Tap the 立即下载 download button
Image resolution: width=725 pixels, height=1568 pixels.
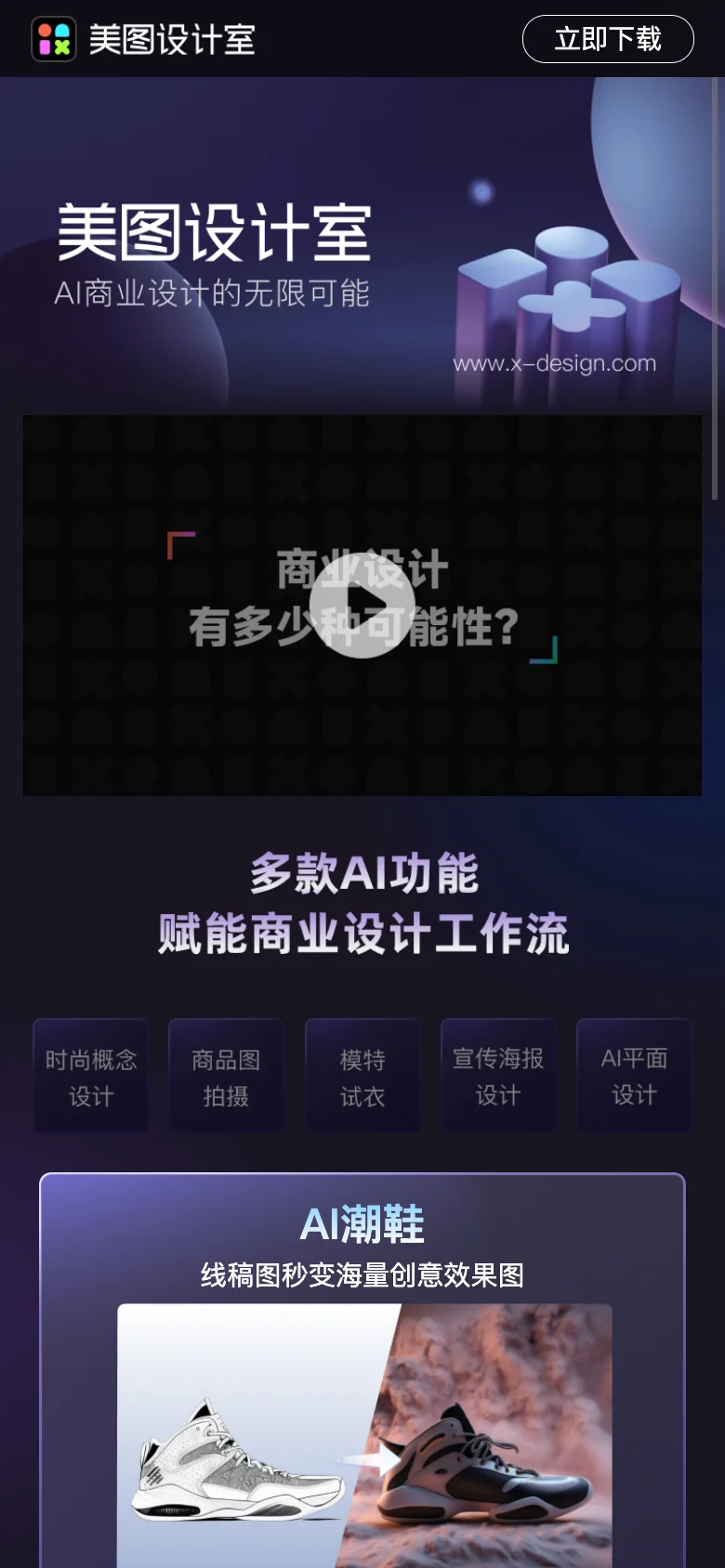[x=608, y=39]
